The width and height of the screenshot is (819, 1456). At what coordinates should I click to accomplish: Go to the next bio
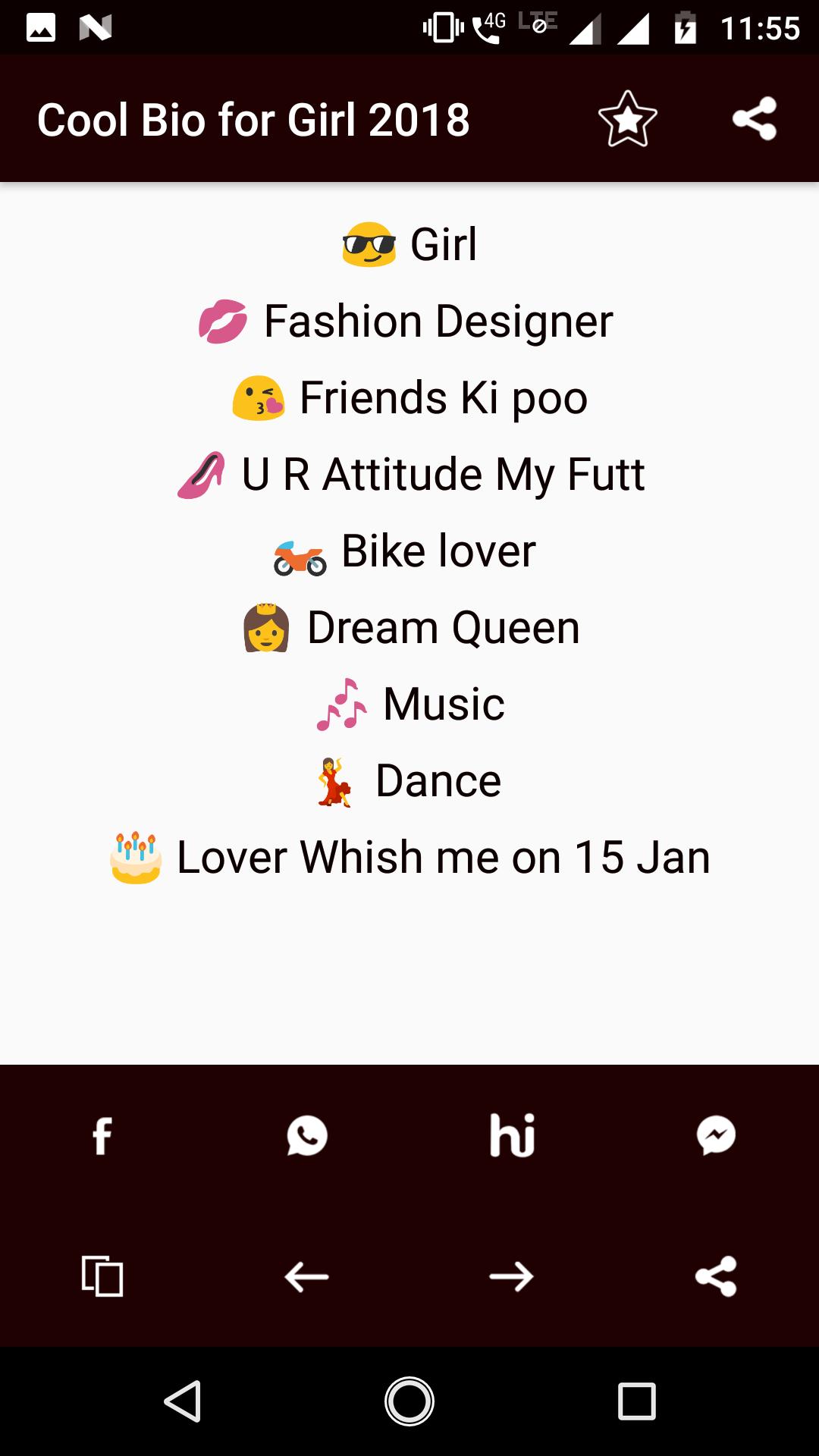[x=512, y=1276]
